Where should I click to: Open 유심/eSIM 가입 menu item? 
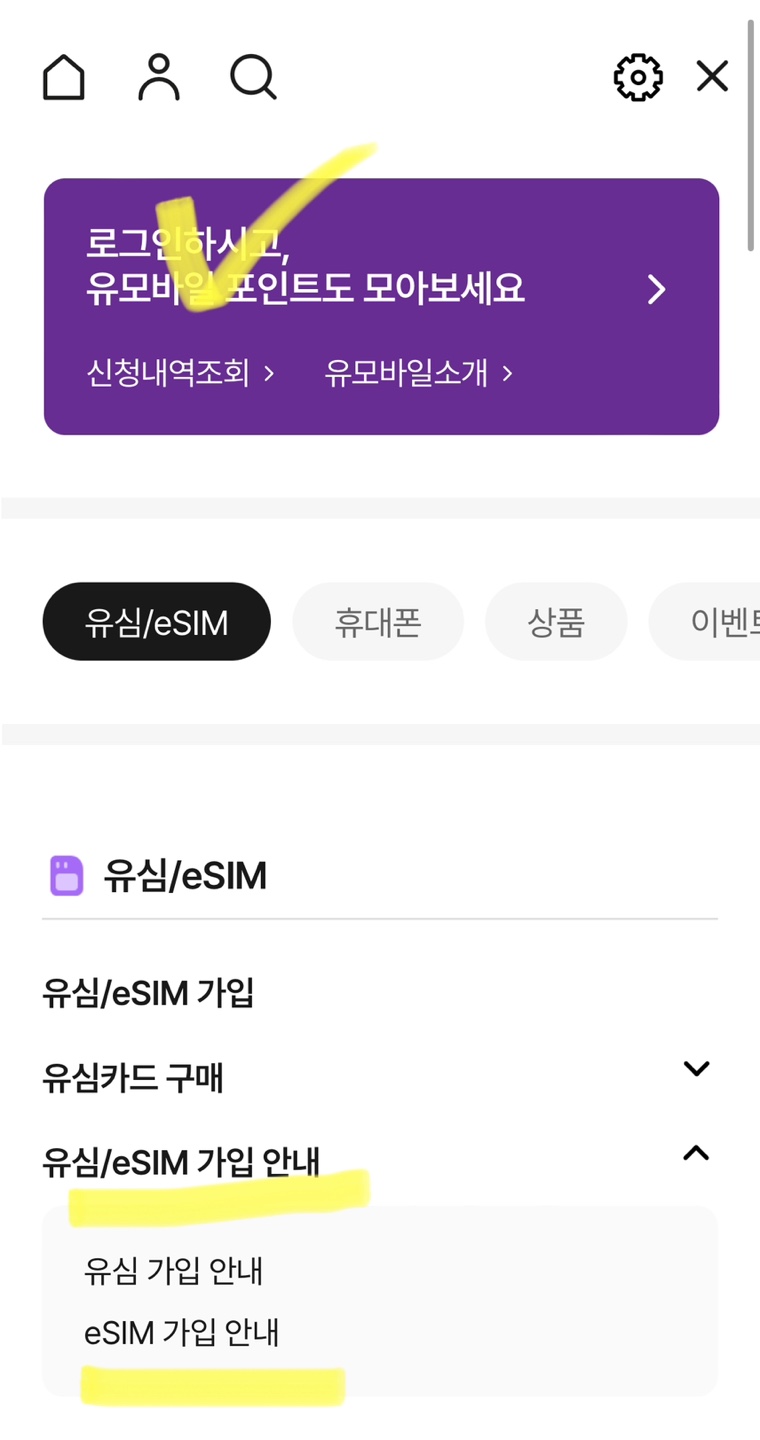point(148,993)
